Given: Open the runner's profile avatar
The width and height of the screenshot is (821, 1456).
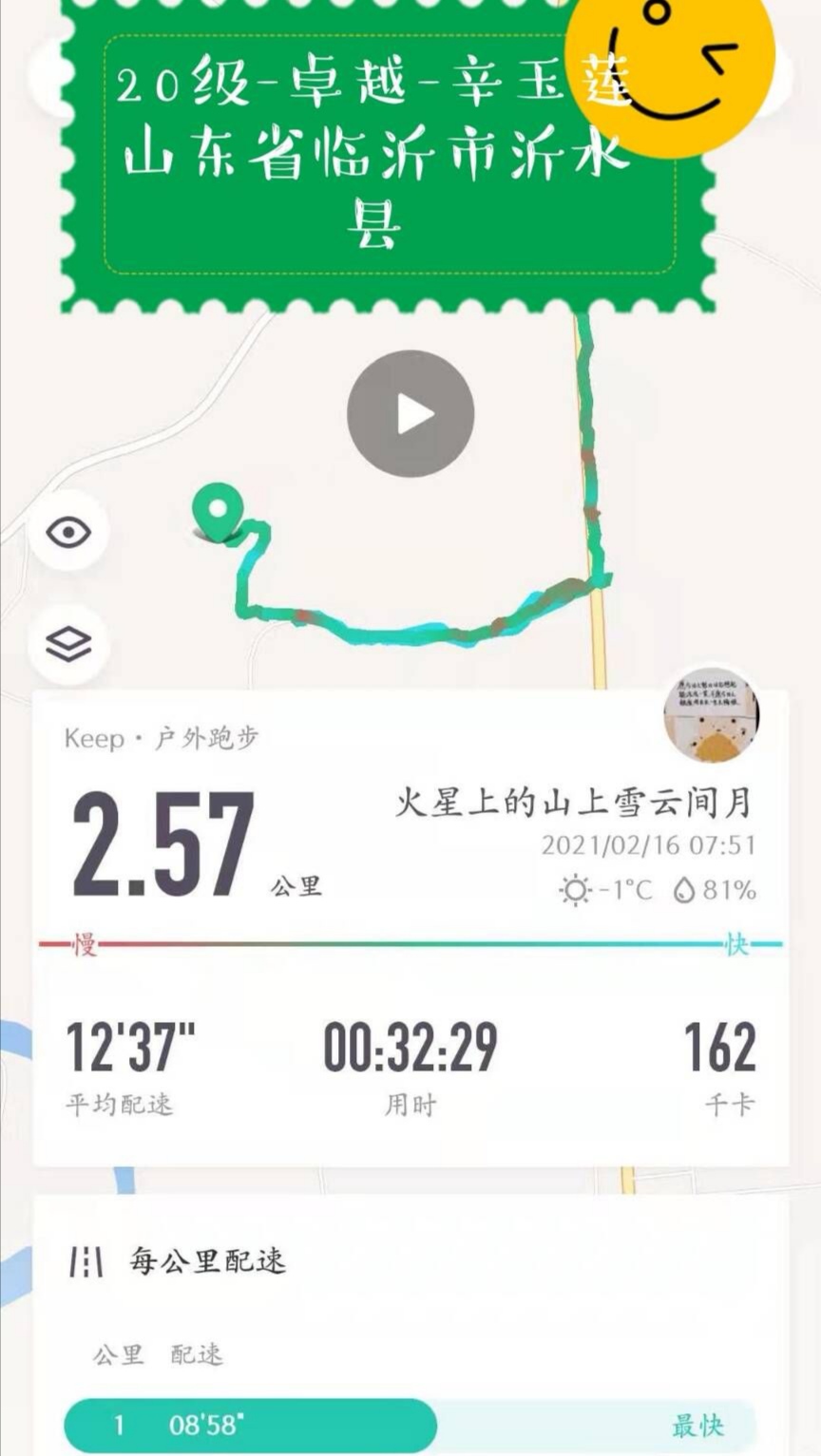Looking at the screenshot, I should (711, 715).
